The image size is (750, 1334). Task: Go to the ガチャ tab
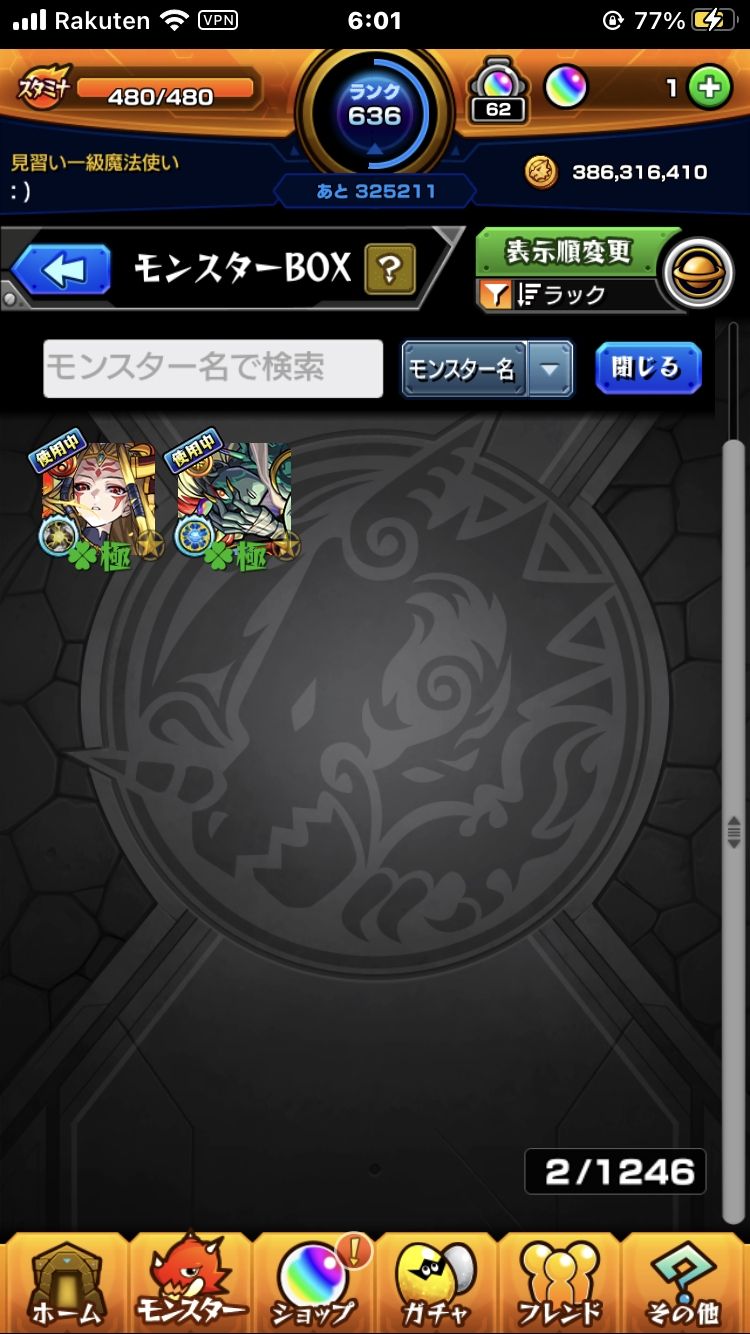pyautogui.click(x=436, y=1287)
